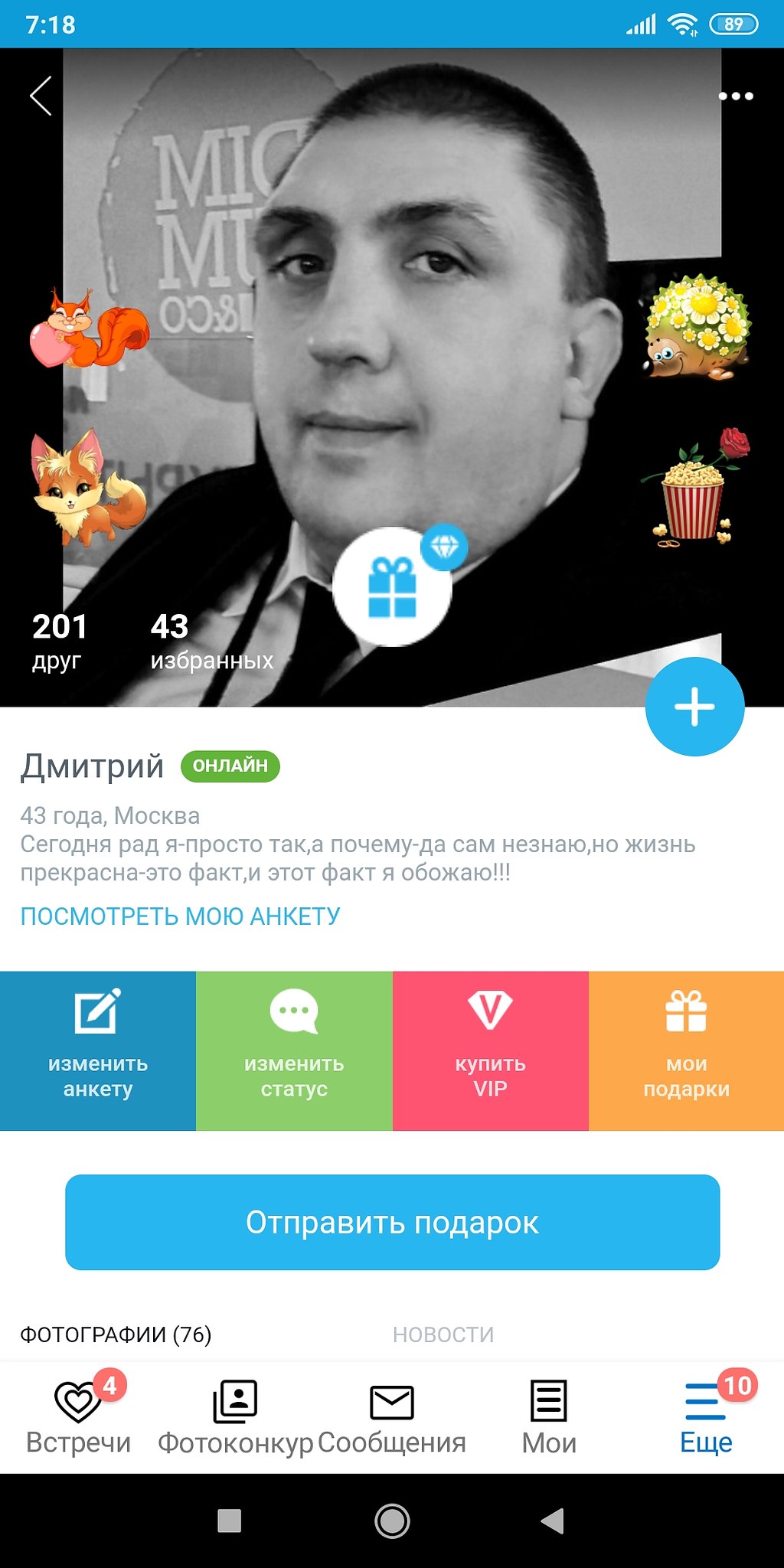Viewport: 784px width, 1568px height.
Task: Open Еще tab with 10 badge
Action: pos(706,1417)
